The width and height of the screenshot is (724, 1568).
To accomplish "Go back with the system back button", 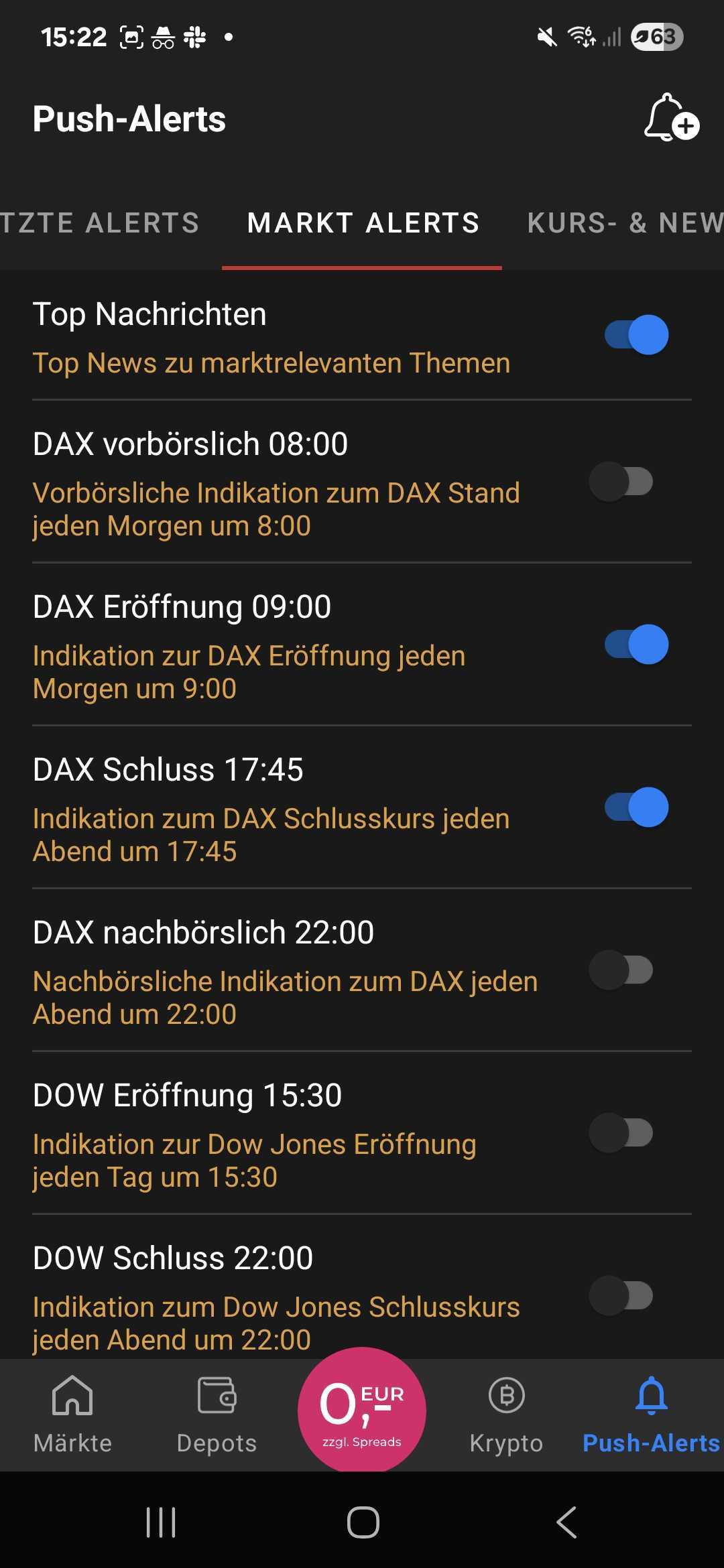I will tap(566, 1522).
